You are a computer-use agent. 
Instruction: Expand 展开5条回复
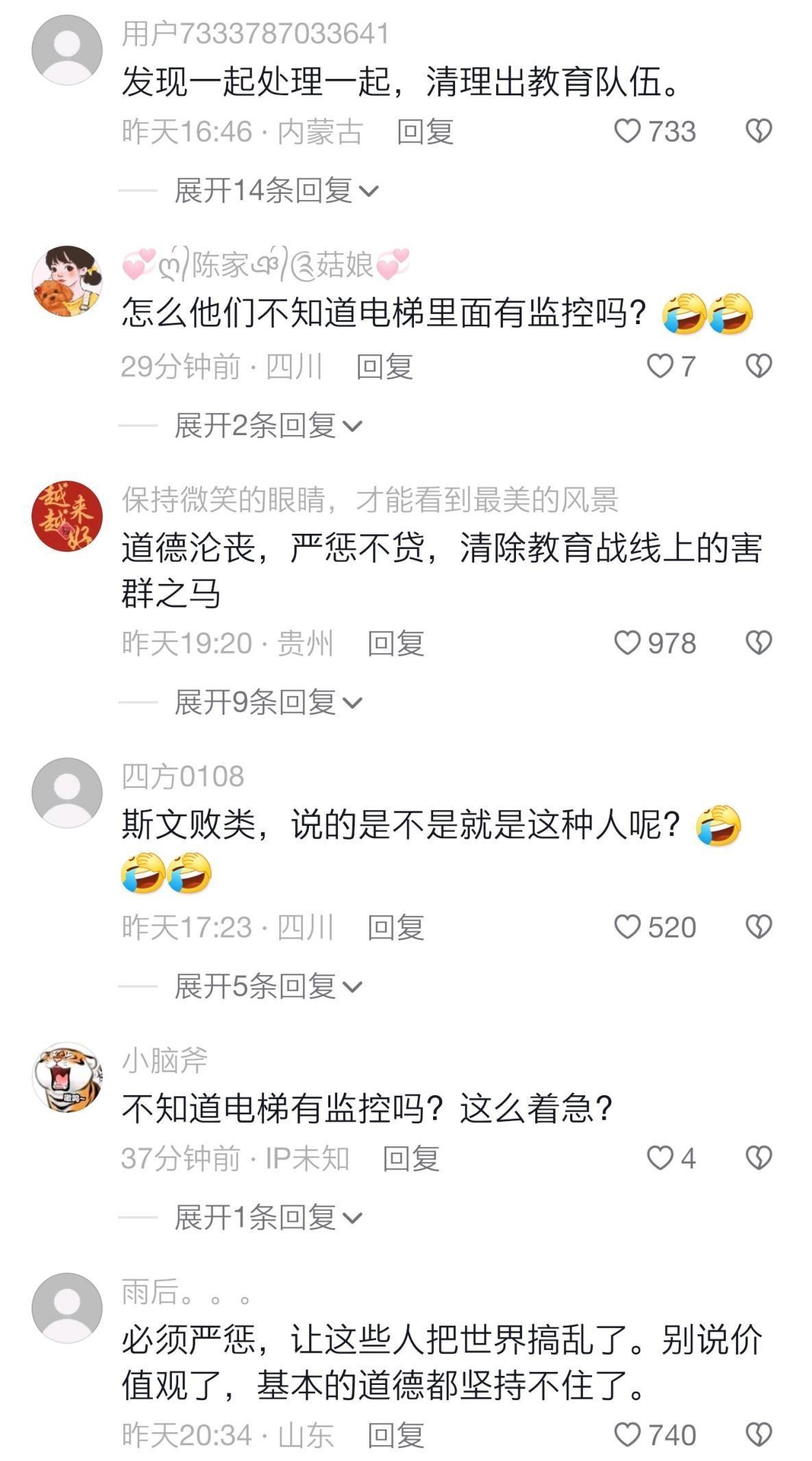pyautogui.click(x=268, y=986)
